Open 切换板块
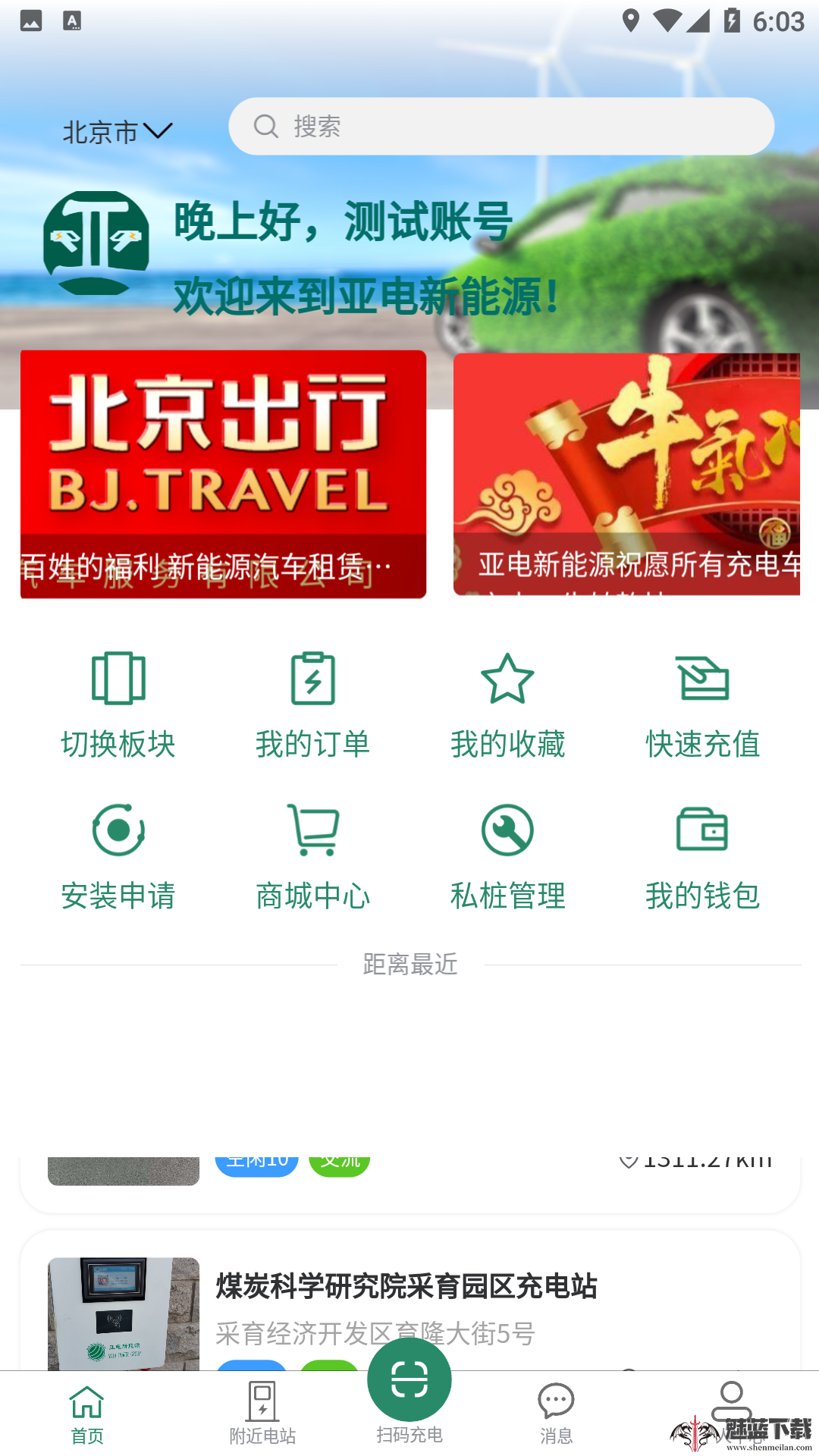Screen dimensions: 819x1456 coord(118,705)
